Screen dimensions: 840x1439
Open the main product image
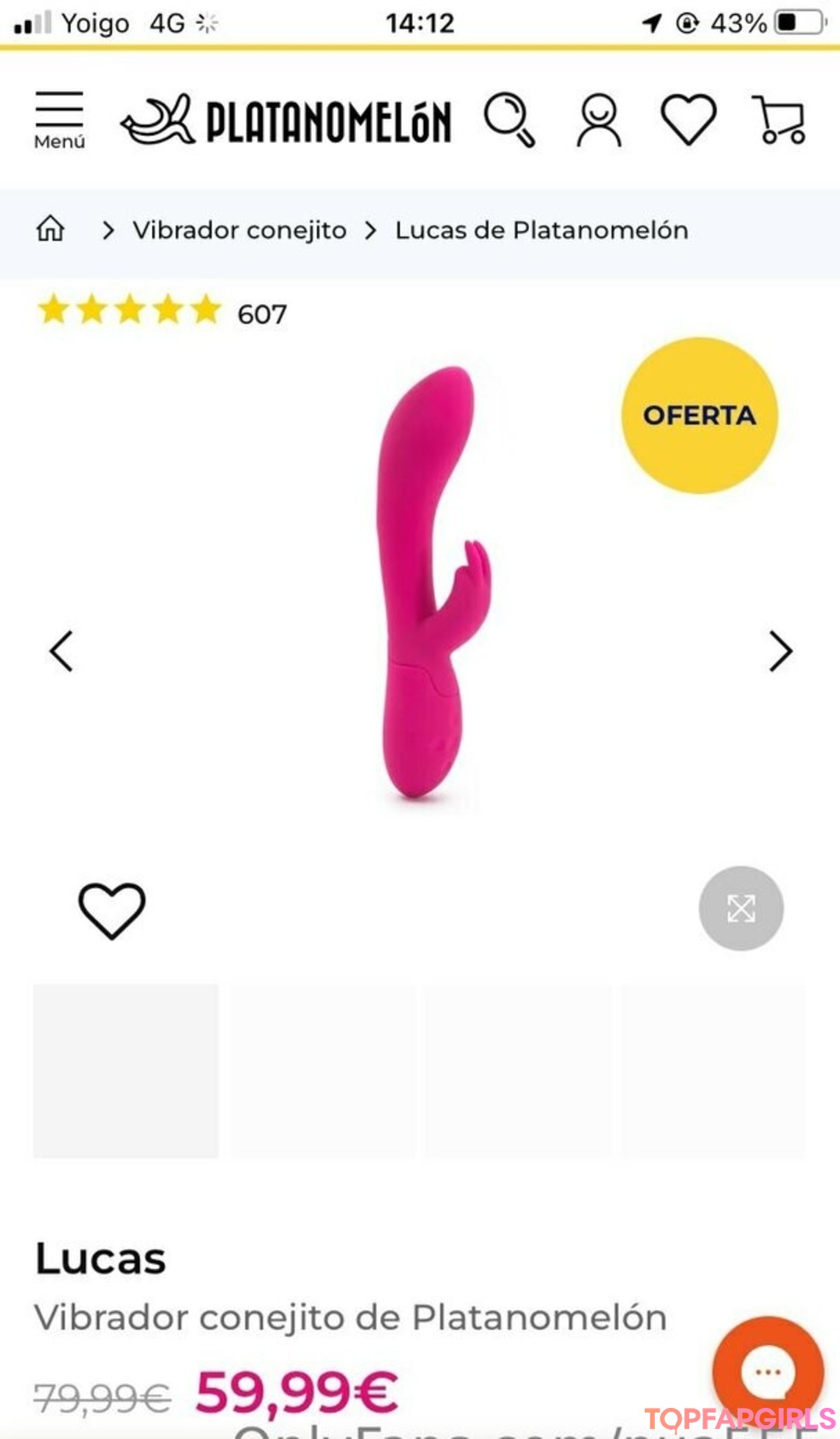tap(432, 583)
